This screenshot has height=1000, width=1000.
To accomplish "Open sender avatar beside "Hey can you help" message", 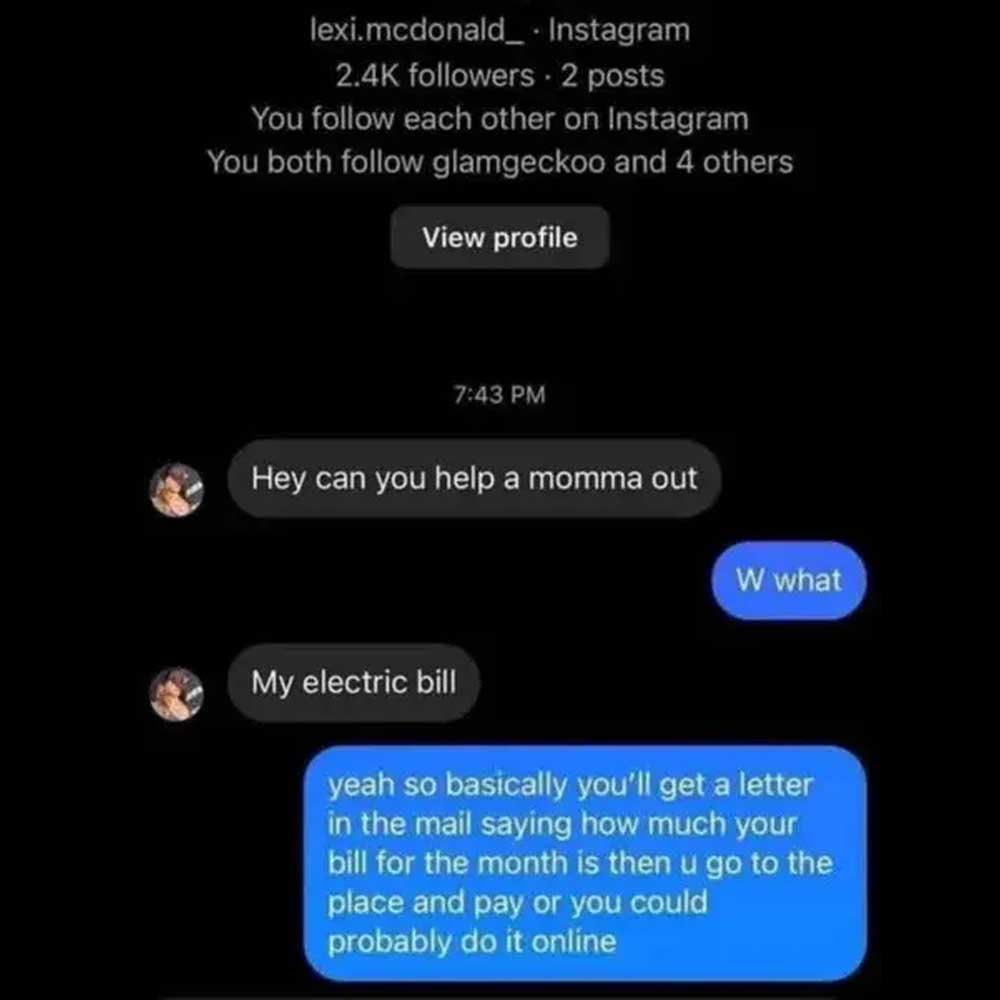I will 177,490.
